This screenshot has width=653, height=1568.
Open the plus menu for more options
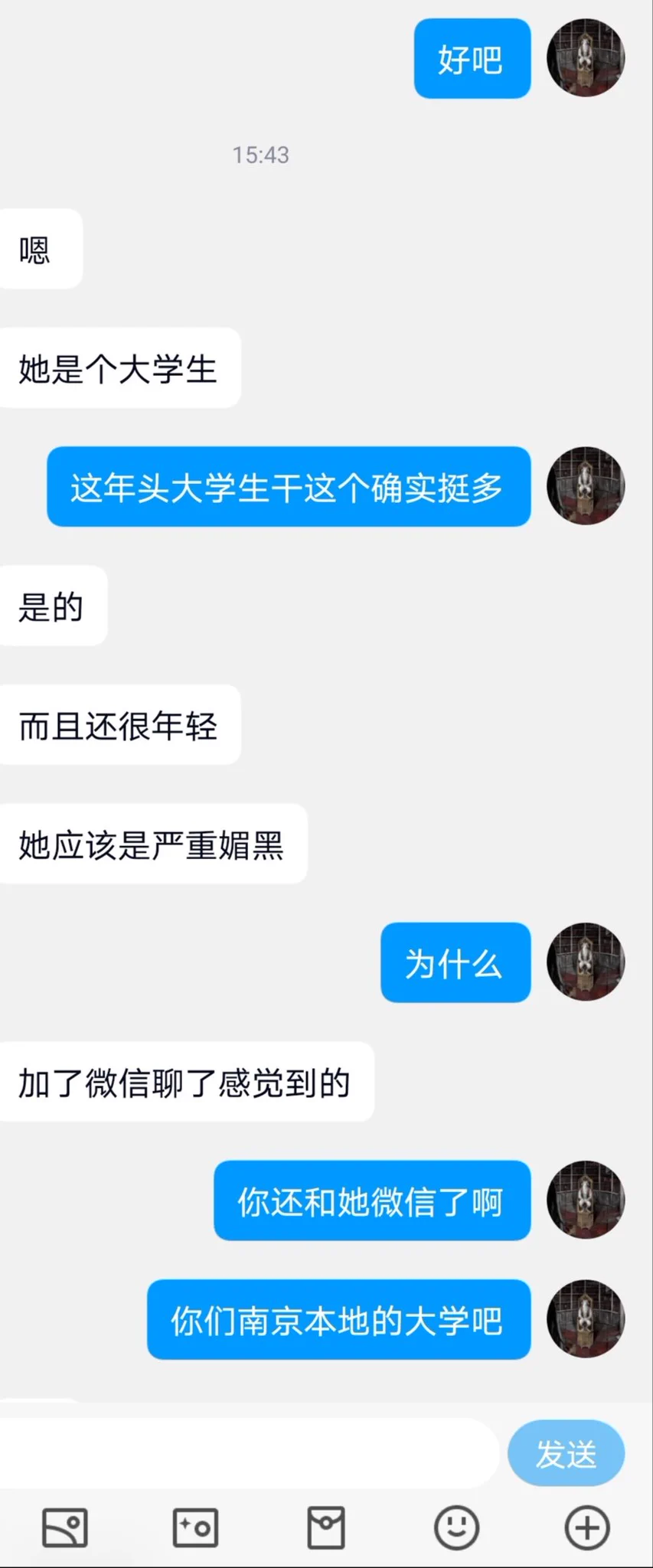587,1528
